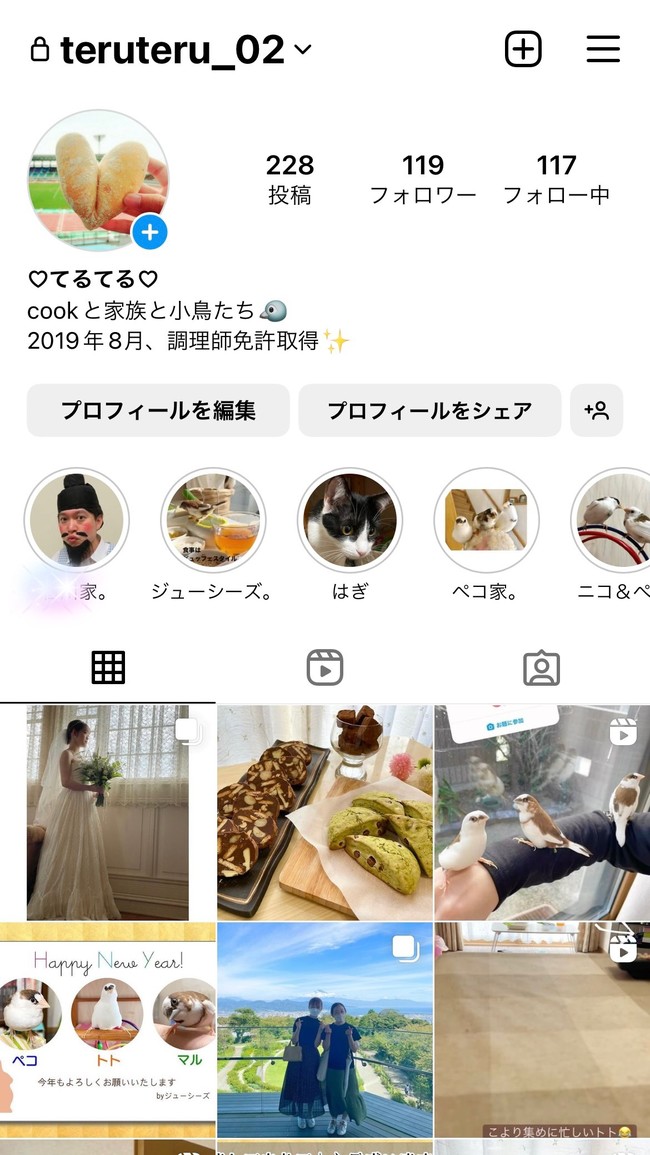Open the Happy New Year birds post
The width and height of the screenshot is (650, 1155).
pos(107,1030)
